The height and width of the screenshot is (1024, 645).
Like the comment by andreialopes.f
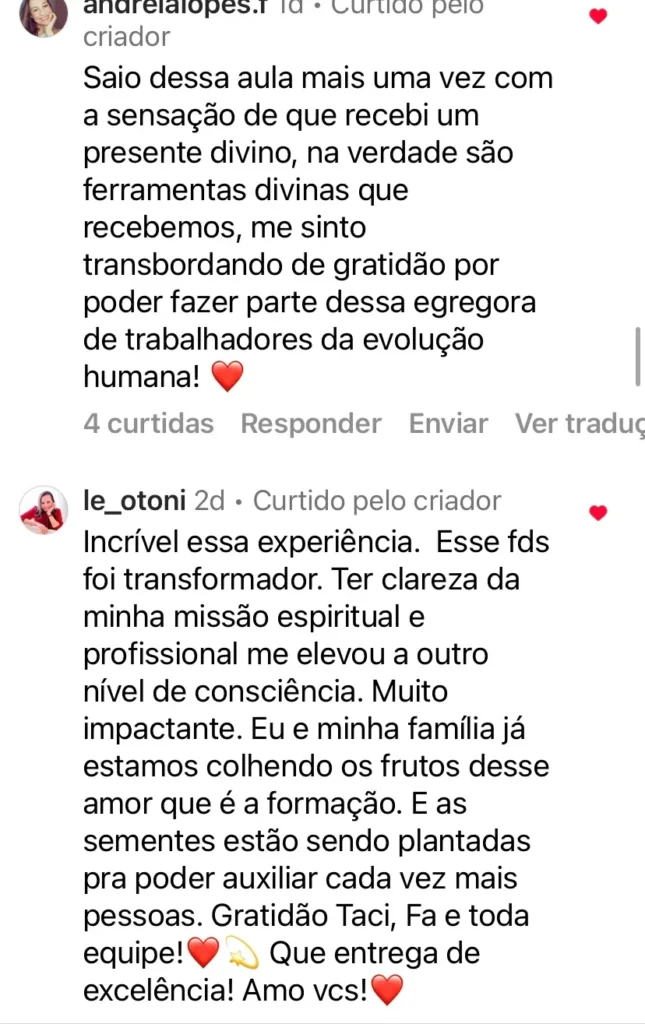tap(598, 16)
